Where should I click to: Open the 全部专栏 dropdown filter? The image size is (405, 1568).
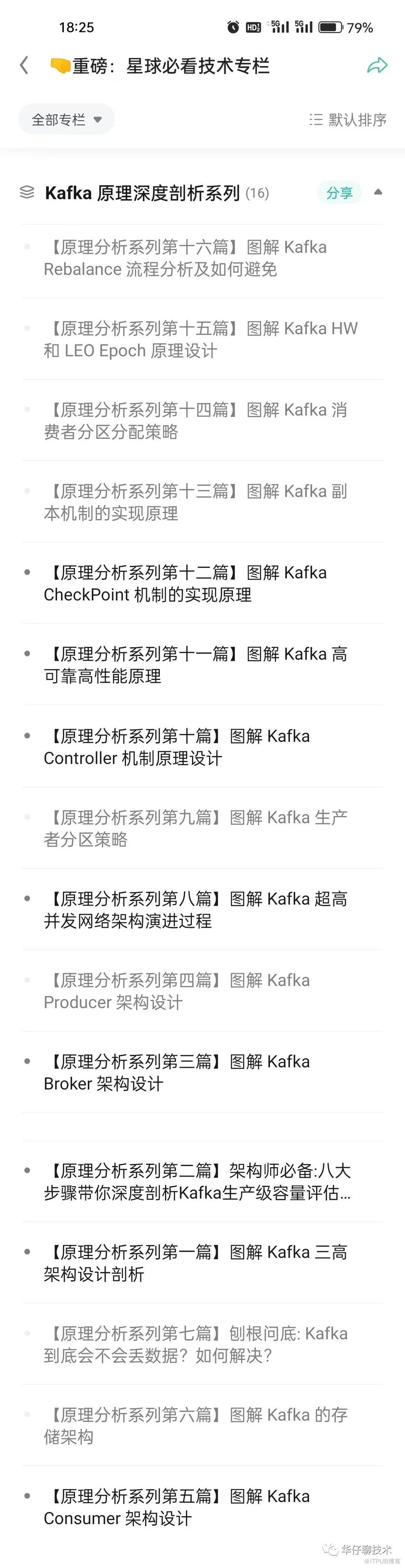tap(66, 119)
